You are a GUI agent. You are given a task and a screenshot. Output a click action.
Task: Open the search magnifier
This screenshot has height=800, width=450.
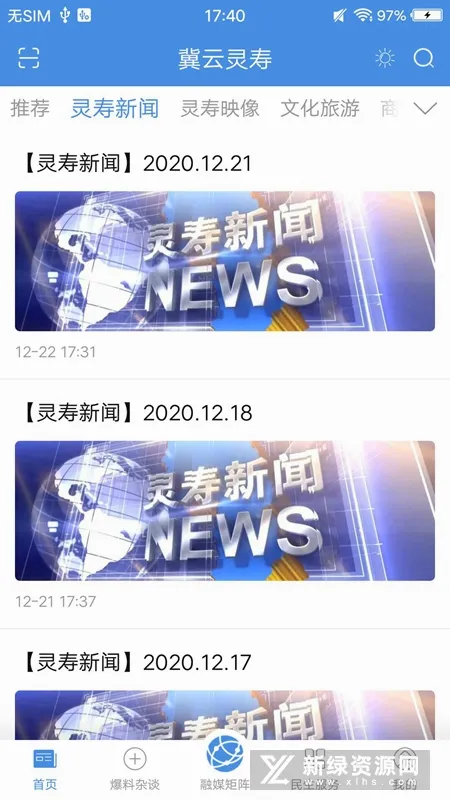click(423, 58)
